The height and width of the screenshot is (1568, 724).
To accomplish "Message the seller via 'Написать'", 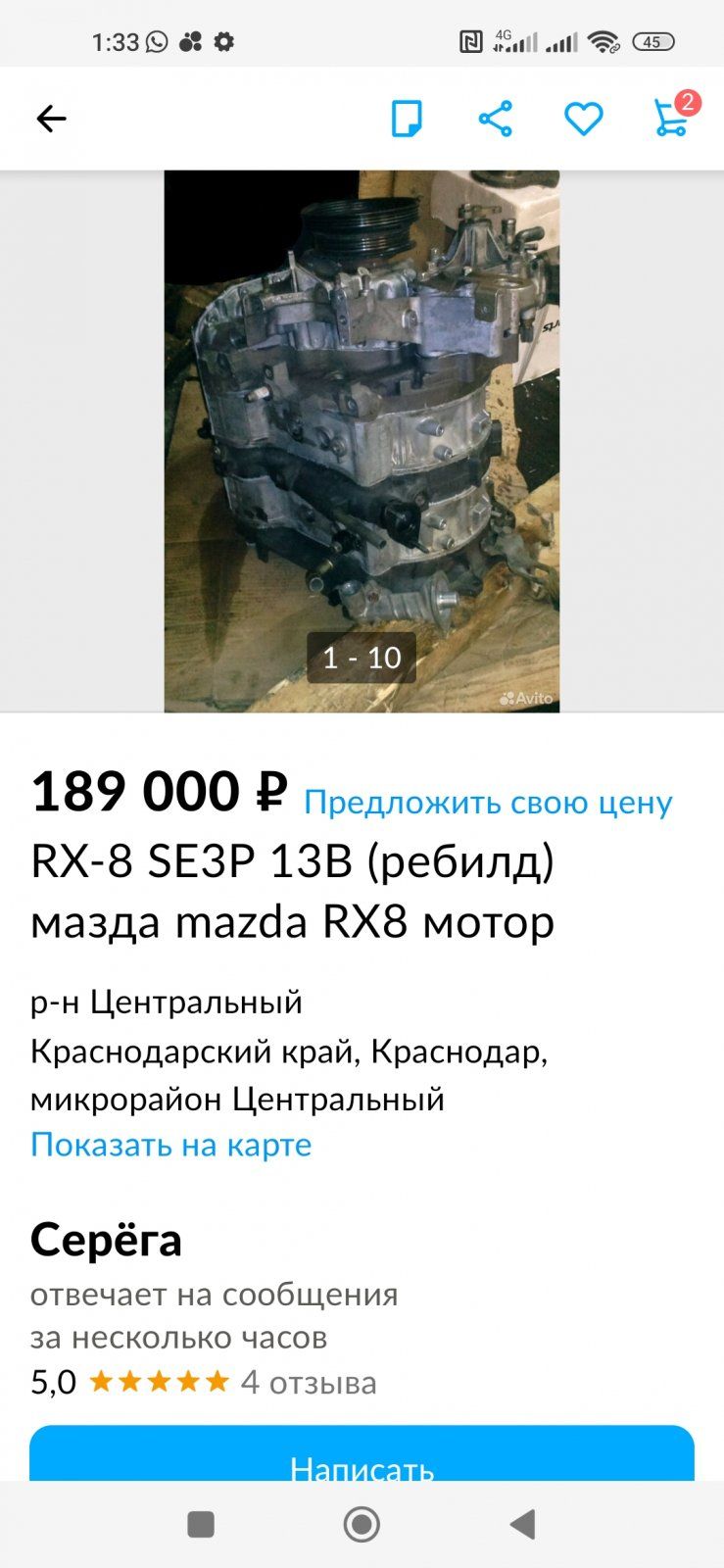I will 362,1460.
